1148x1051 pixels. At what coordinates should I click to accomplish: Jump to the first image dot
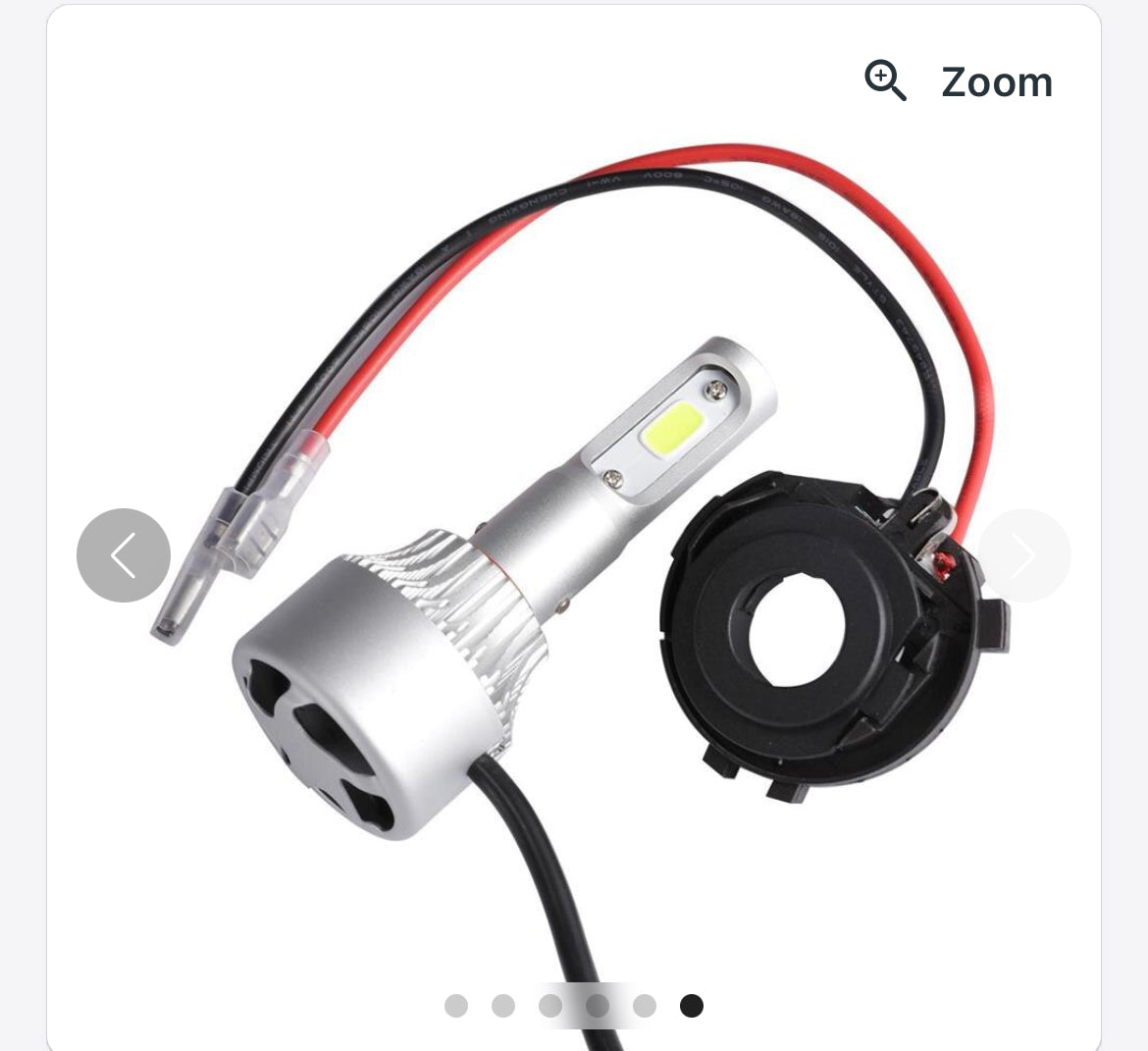pyautogui.click(x=456, y=1006)
